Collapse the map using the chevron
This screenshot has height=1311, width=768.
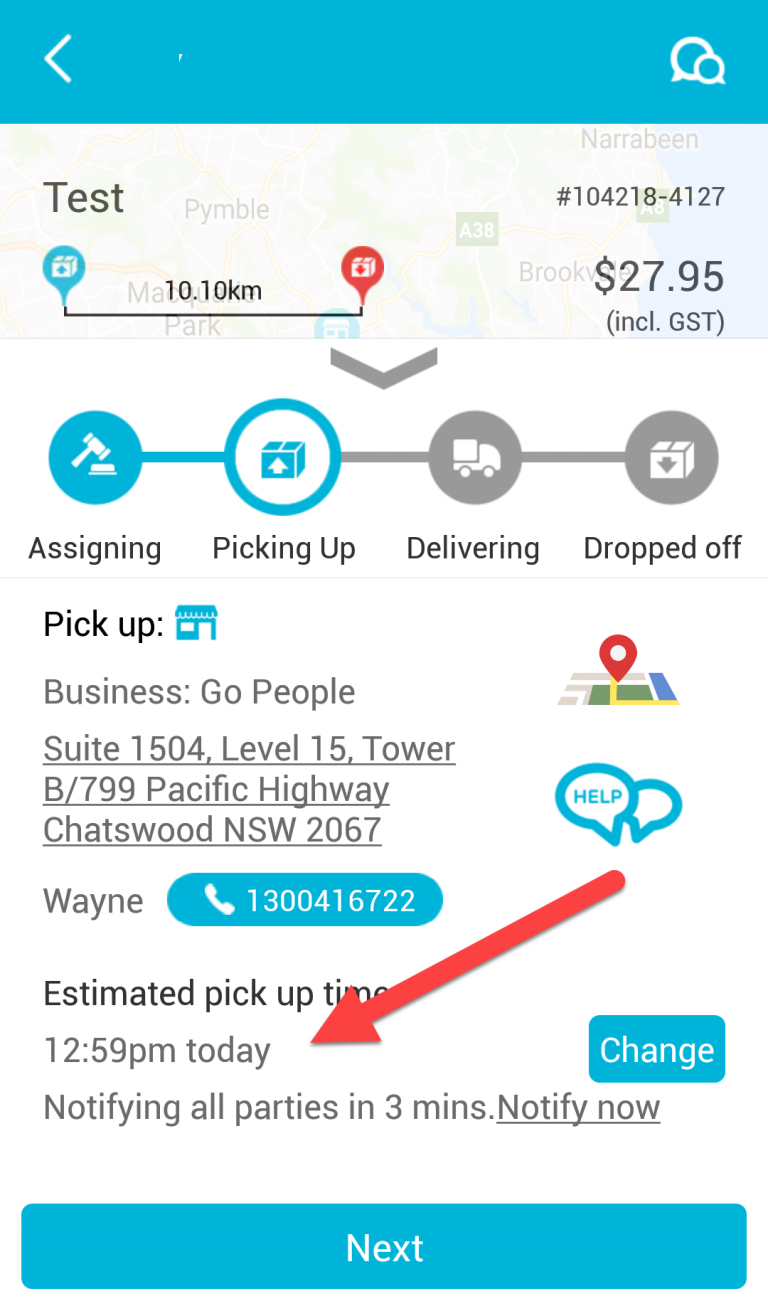click(384, 363)
